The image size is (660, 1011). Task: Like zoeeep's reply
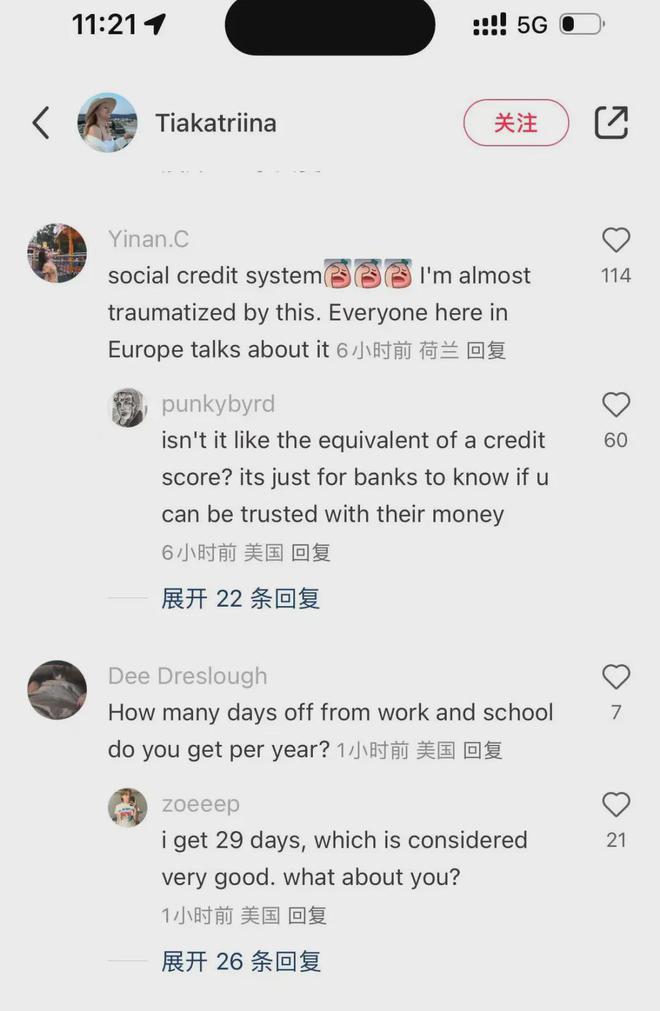[616, 805]
